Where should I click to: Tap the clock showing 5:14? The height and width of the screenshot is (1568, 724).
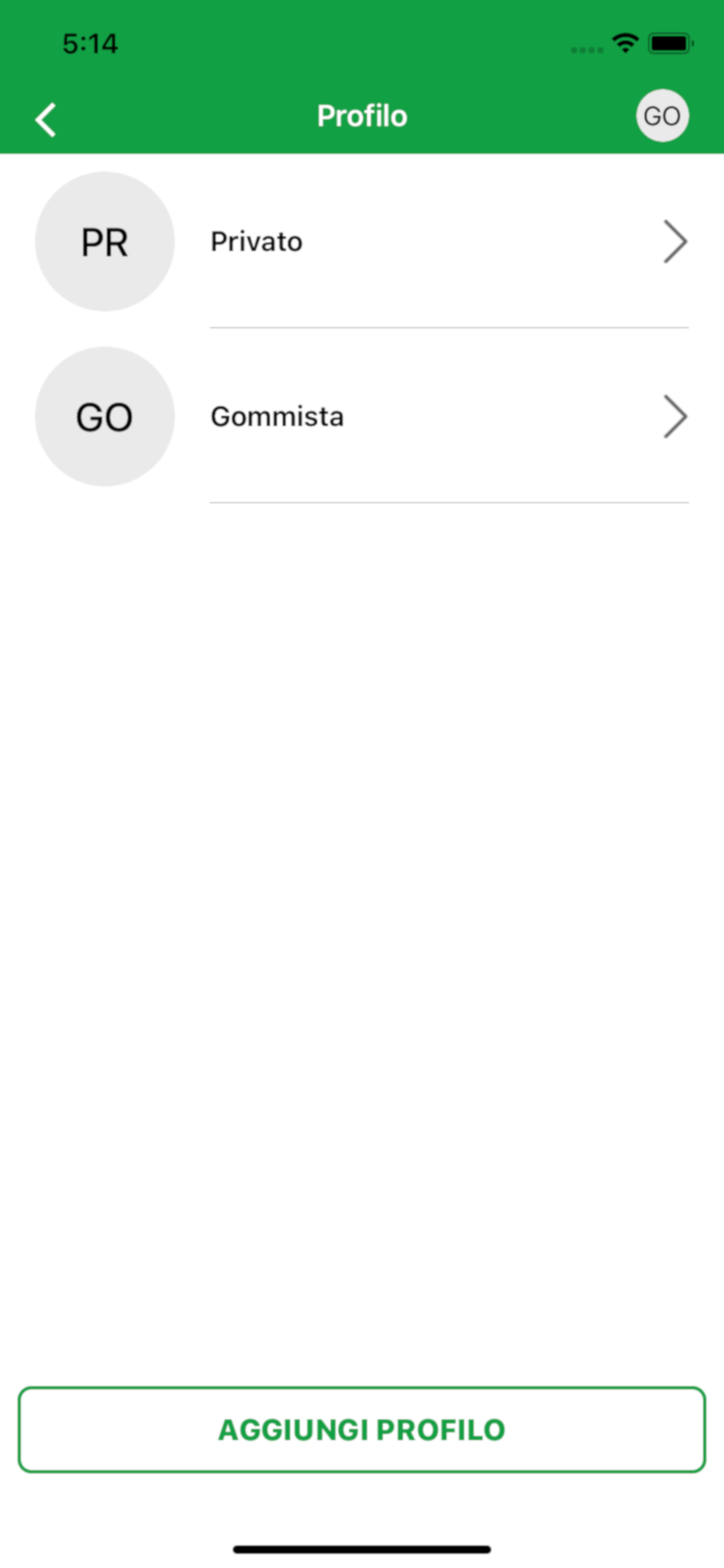pyautogui.click(x=90, y=43)
